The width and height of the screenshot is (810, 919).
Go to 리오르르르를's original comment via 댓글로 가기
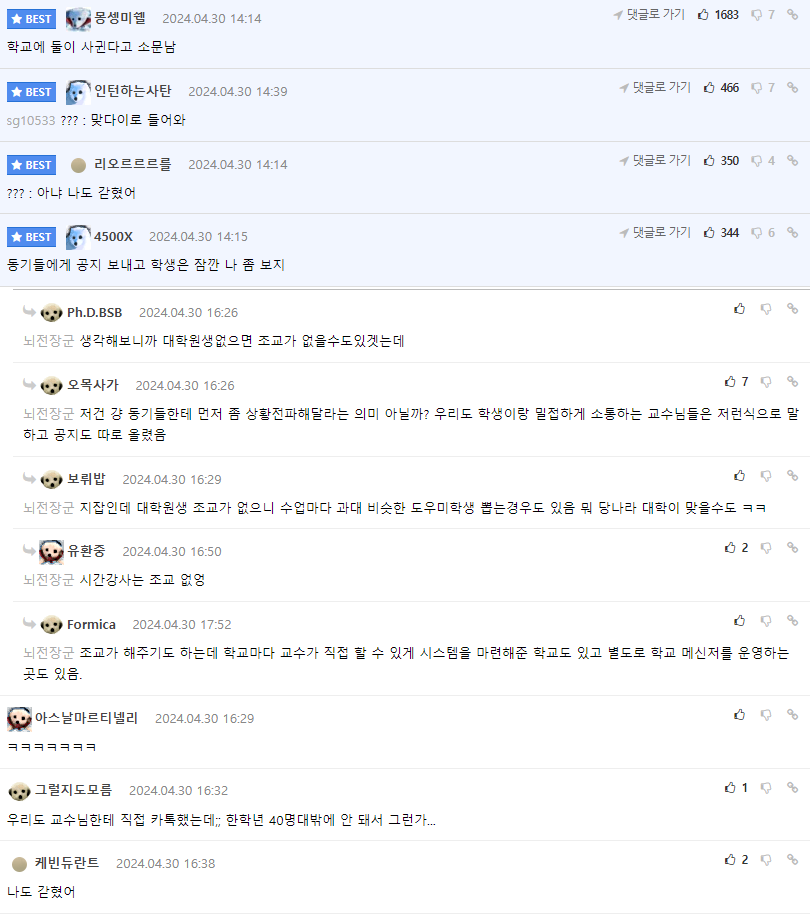[x=655, y=160]
